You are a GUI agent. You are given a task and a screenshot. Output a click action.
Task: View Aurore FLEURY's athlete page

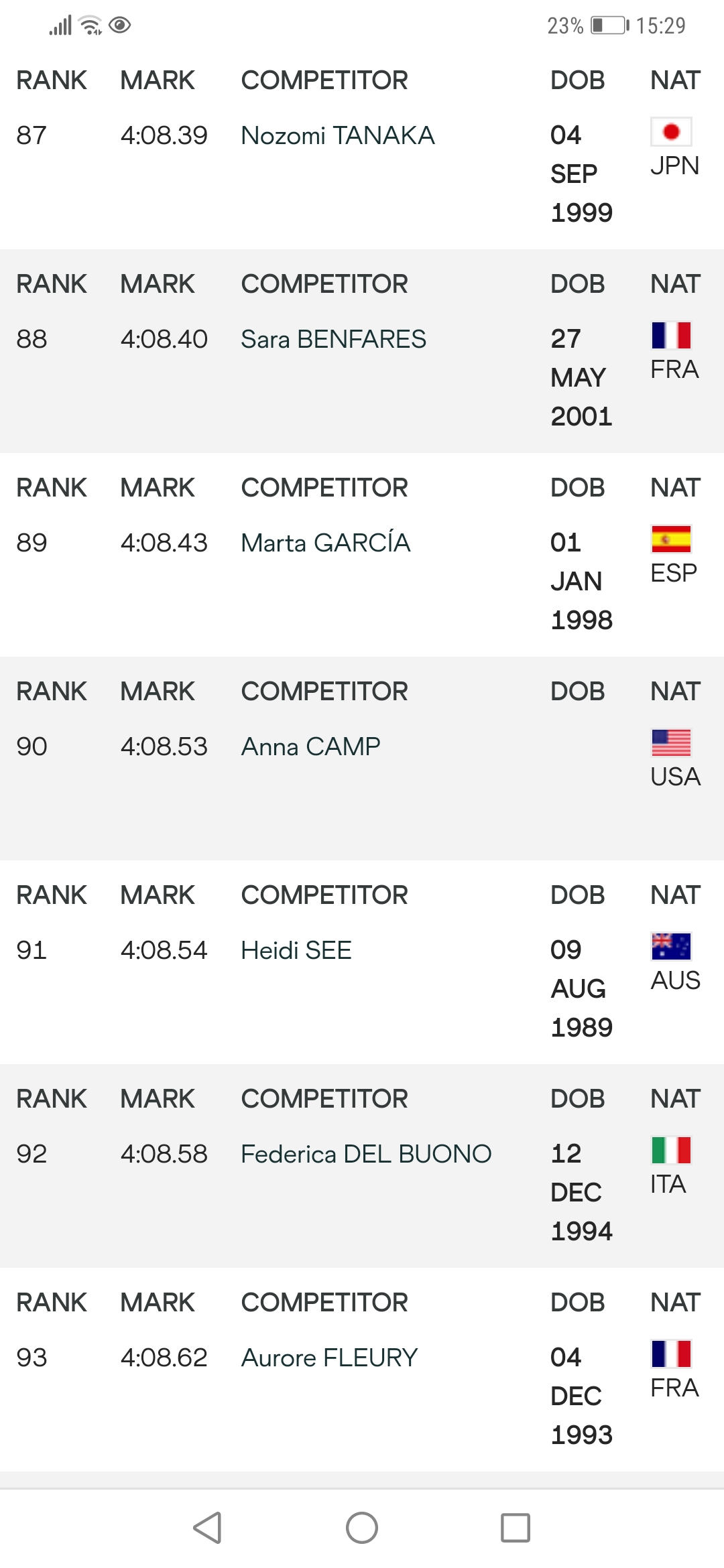pos(329,1358)
